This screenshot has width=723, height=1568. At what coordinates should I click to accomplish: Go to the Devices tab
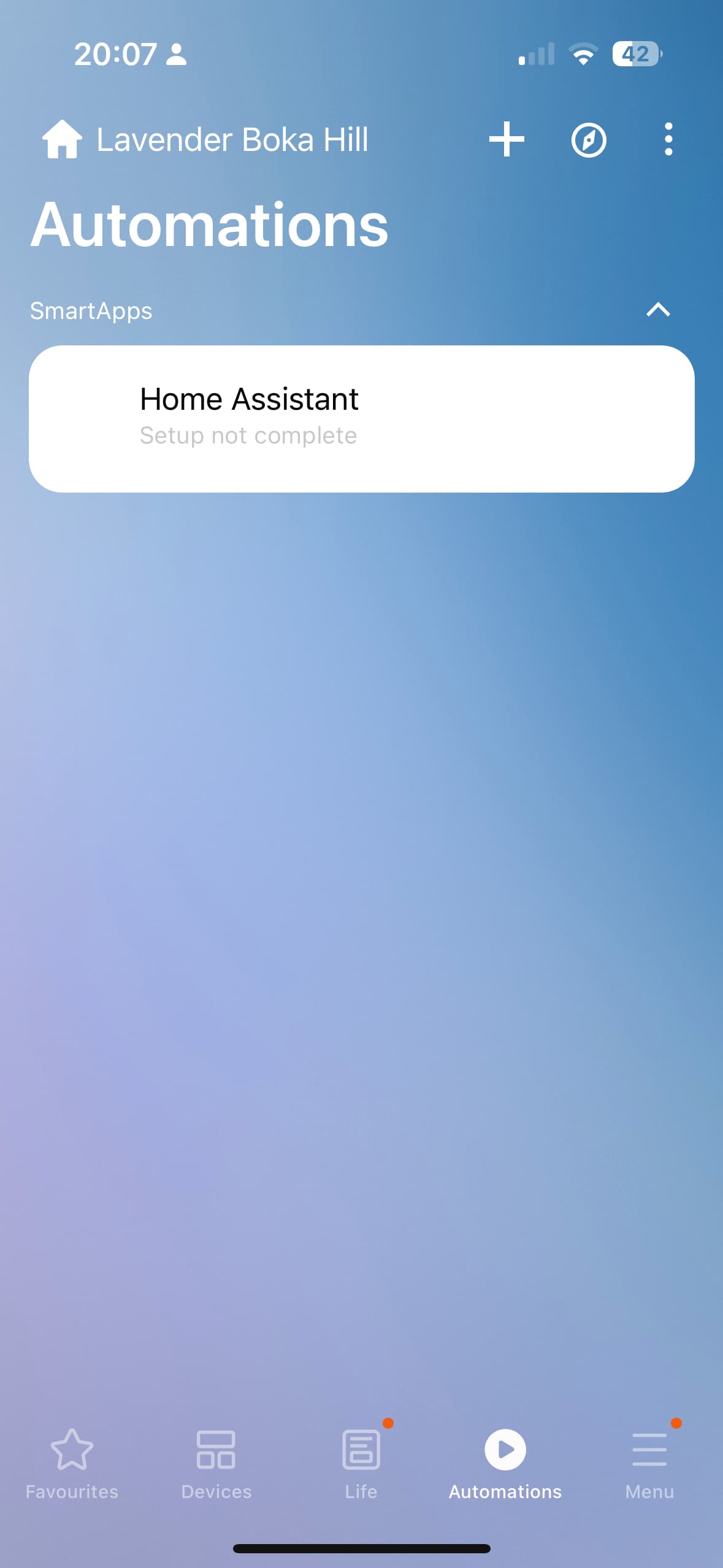216,1464
